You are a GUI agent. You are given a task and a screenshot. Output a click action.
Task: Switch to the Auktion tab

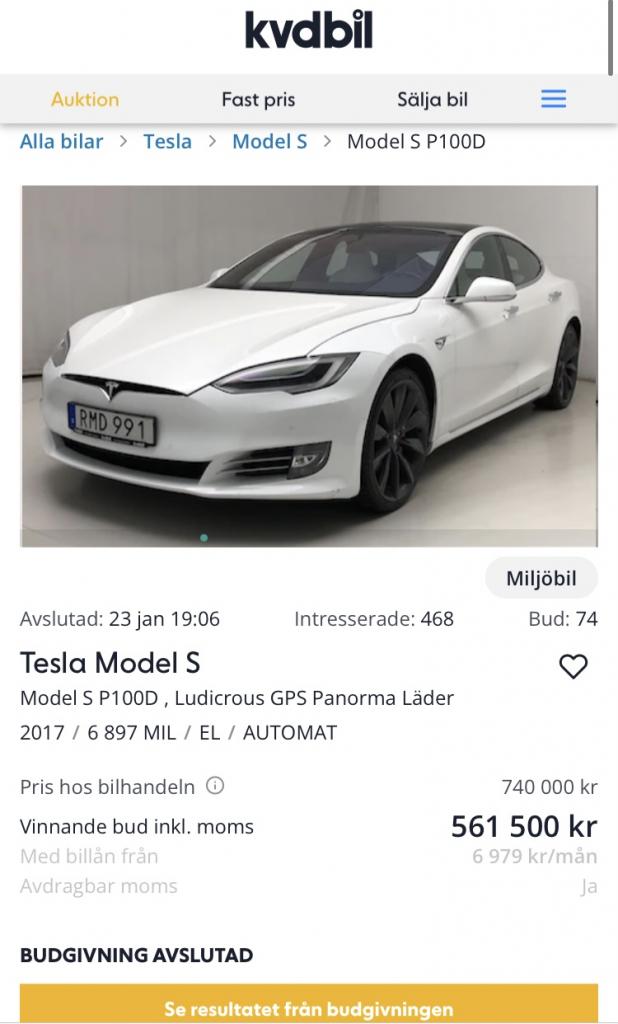click(85, 99)
